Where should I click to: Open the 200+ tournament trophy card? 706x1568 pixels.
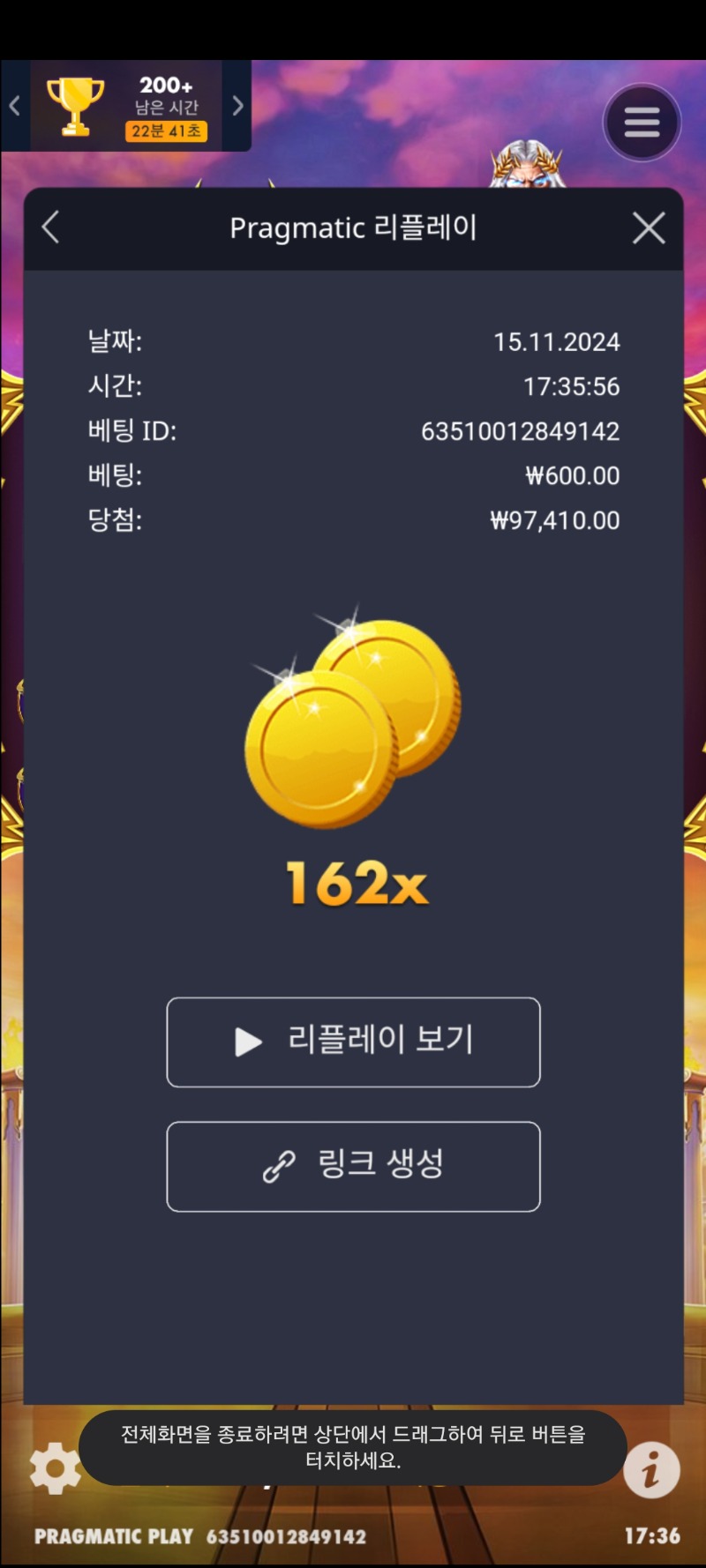click(x=126, y=107)
